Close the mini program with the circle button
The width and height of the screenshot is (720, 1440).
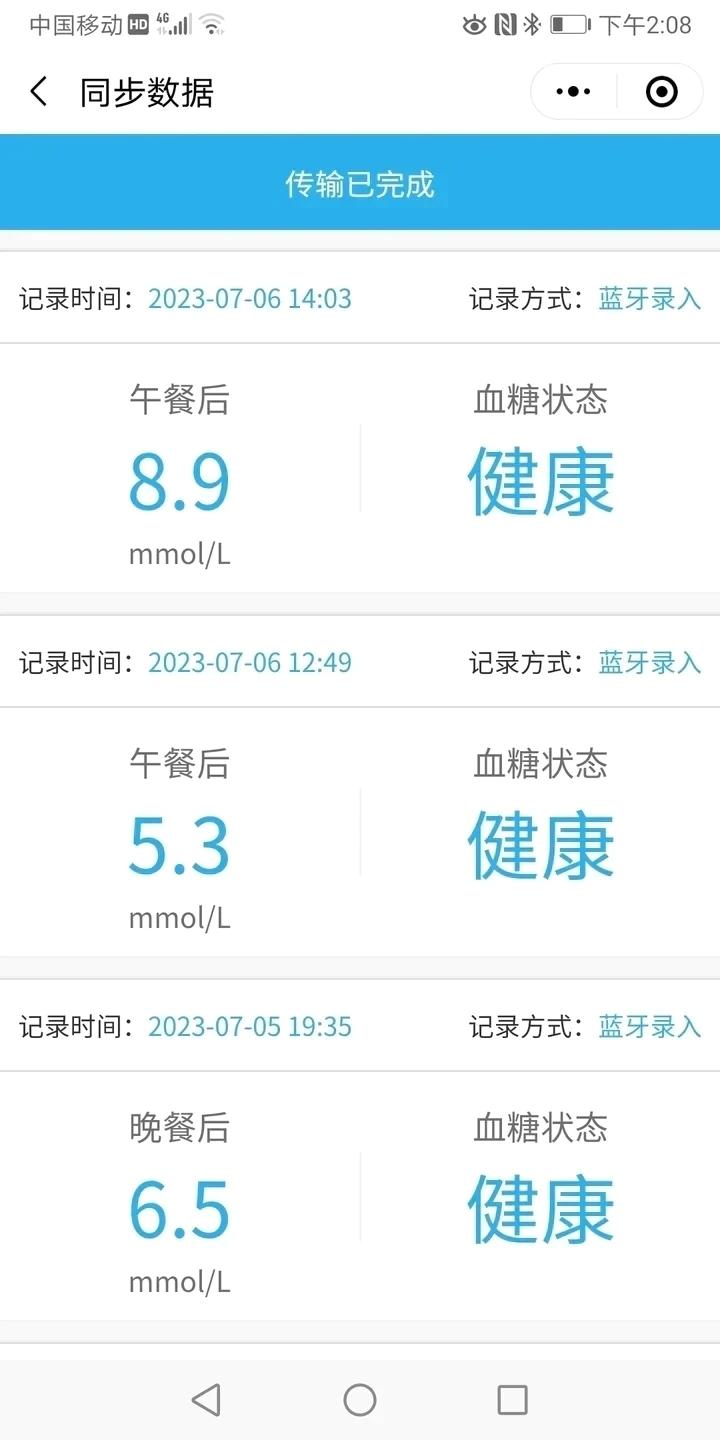click(x=661, y=92)
